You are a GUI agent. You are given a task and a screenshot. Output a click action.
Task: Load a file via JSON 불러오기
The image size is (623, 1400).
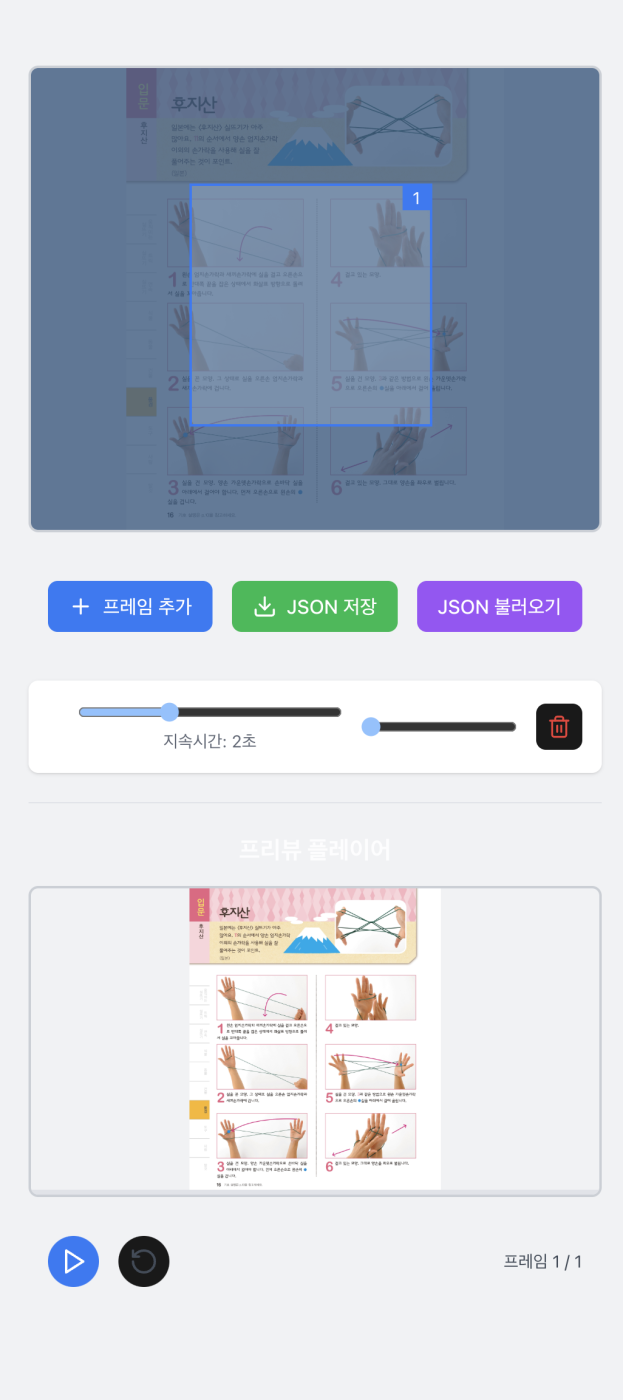[x=499, y=606]
